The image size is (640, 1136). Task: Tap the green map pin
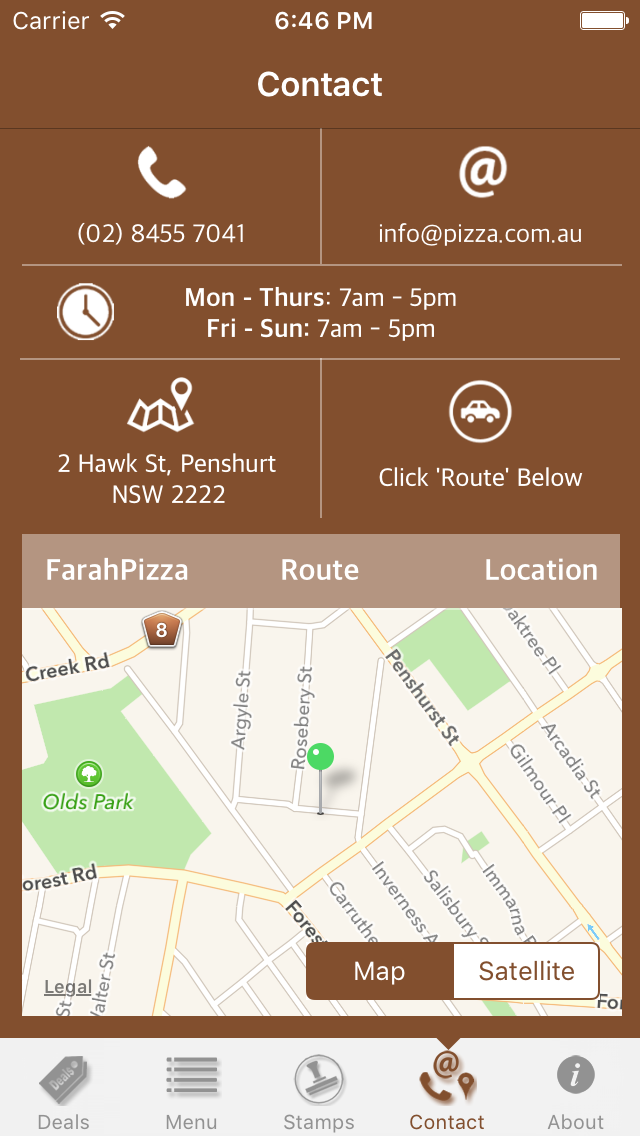(320, 758)
